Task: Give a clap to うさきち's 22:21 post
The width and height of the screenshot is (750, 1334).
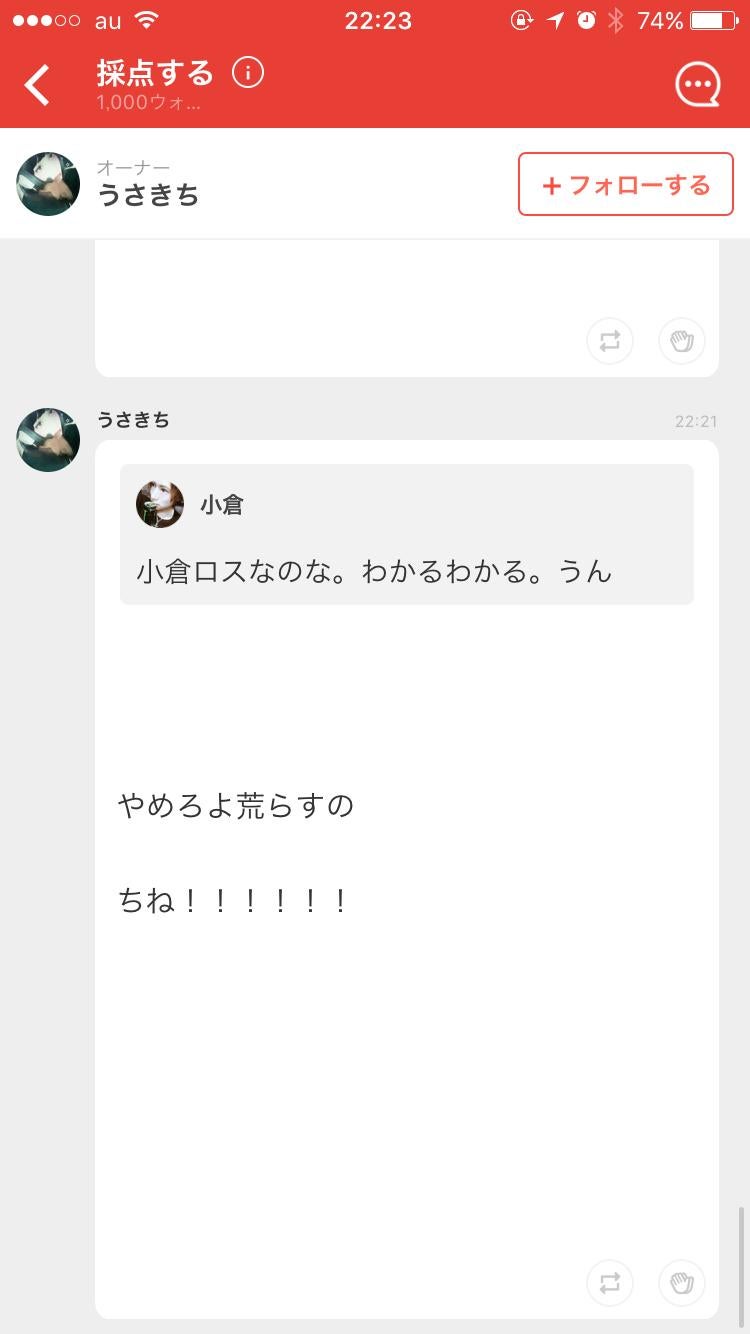Action: click(681, 1283)
